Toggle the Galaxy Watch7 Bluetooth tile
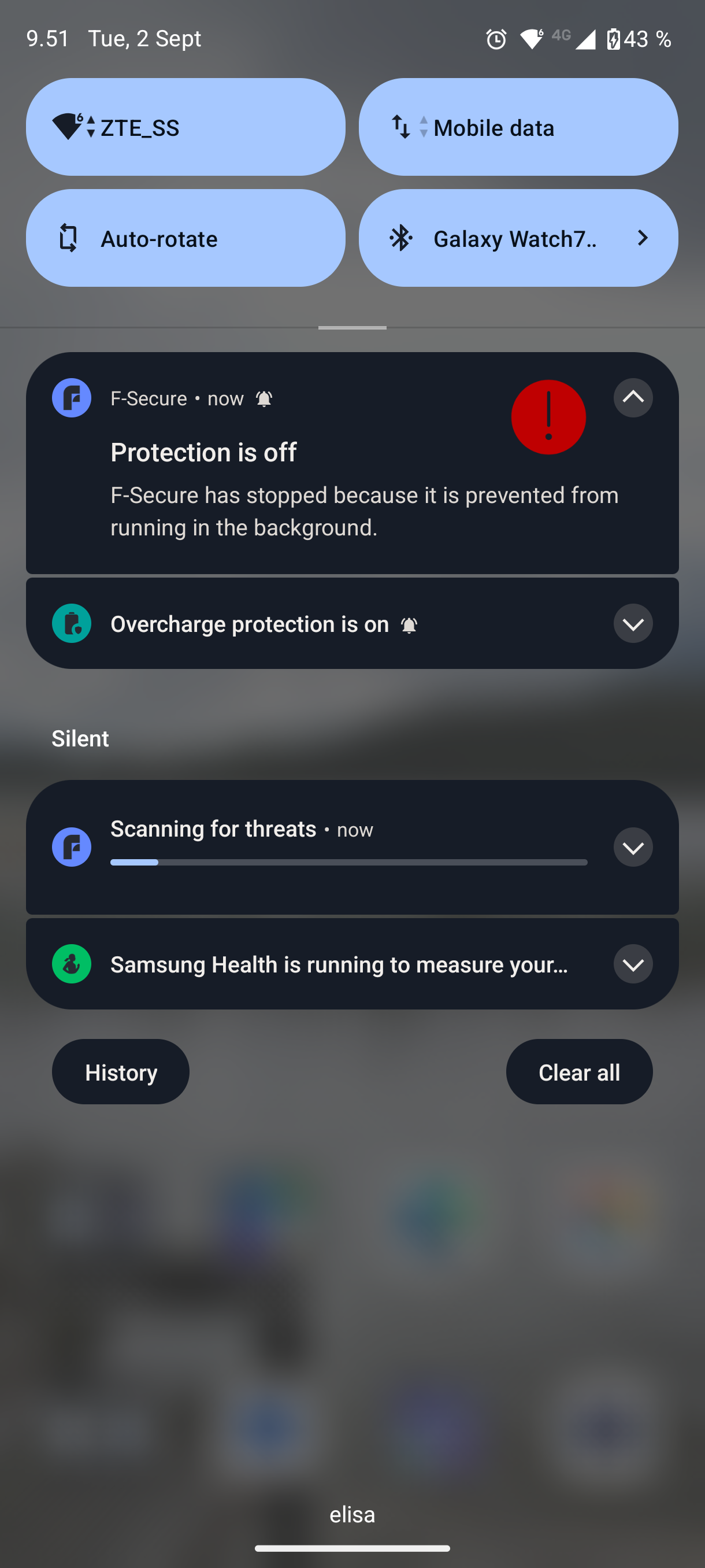Viewport: 705px width, 1568px height. (493, 238)
